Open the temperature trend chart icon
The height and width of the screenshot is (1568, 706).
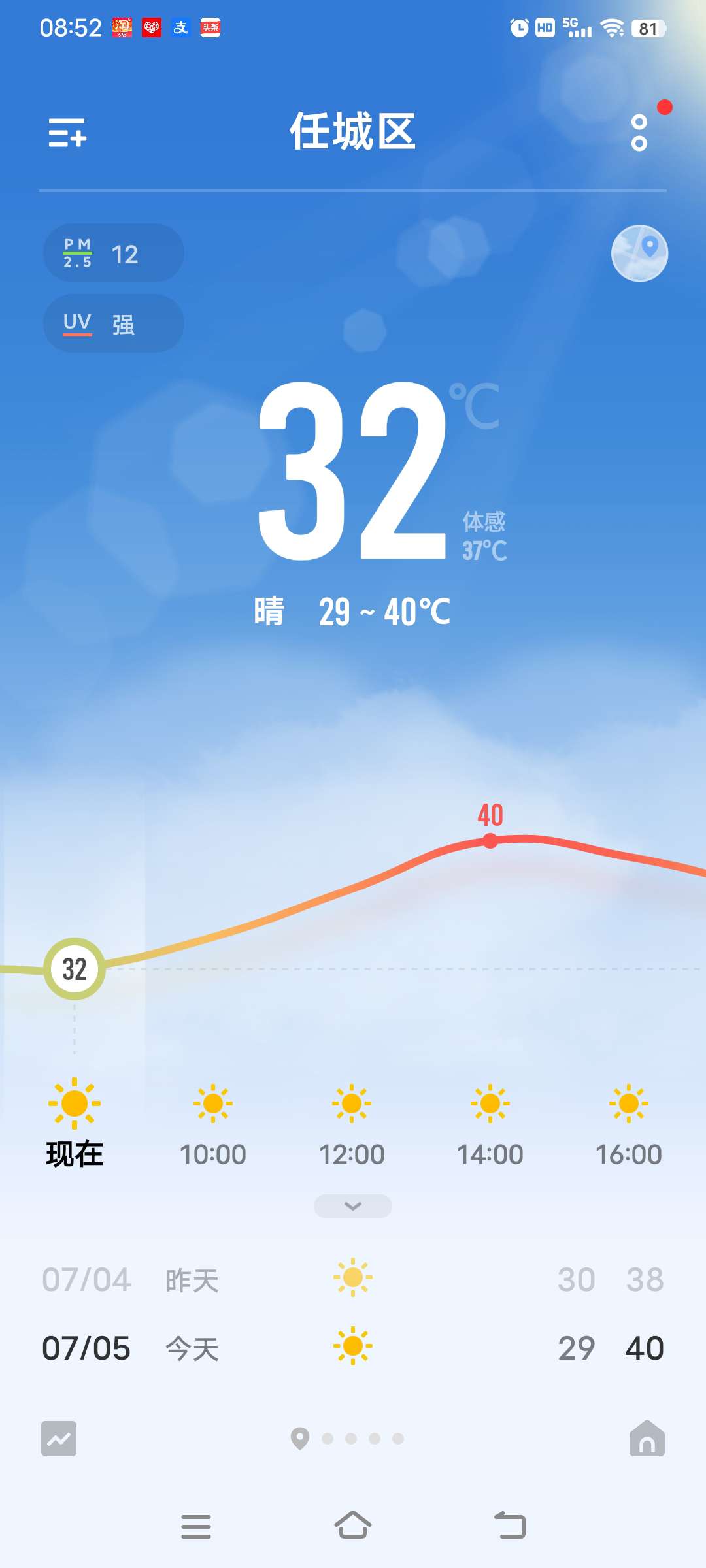coord(59,1439)
